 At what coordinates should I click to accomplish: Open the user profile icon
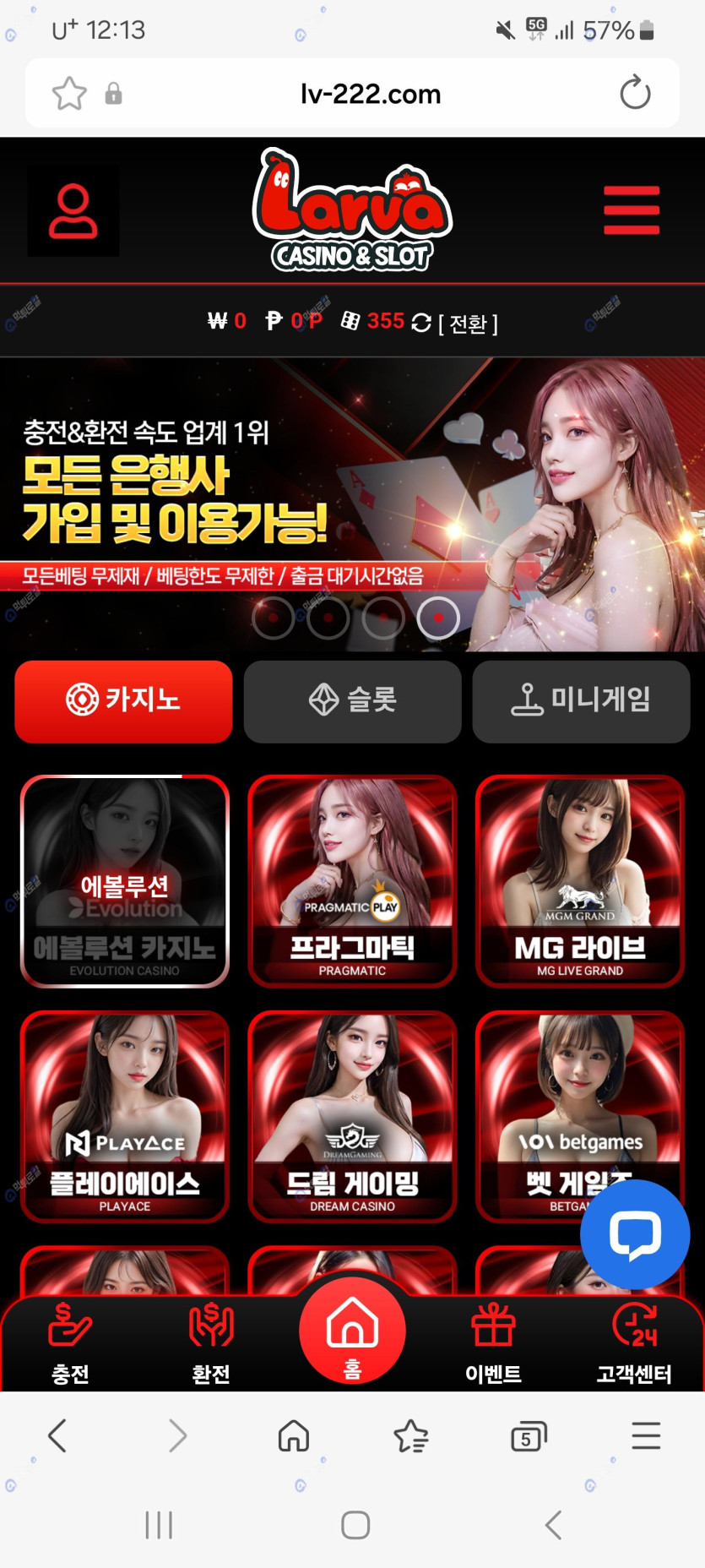[x=73, y=210]
